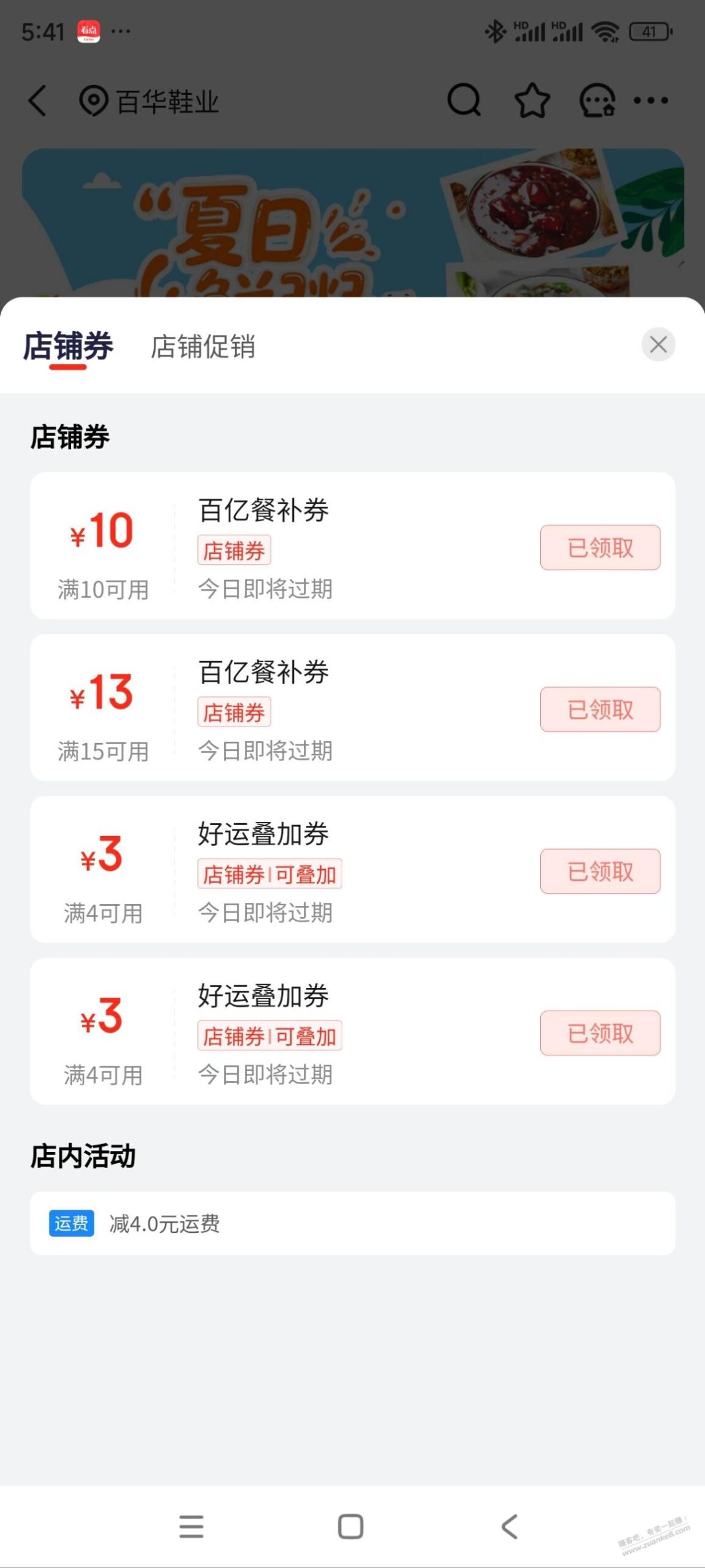Tap the location pin icon before the store name
This screenshot has height=1568, width=705.
93,100
